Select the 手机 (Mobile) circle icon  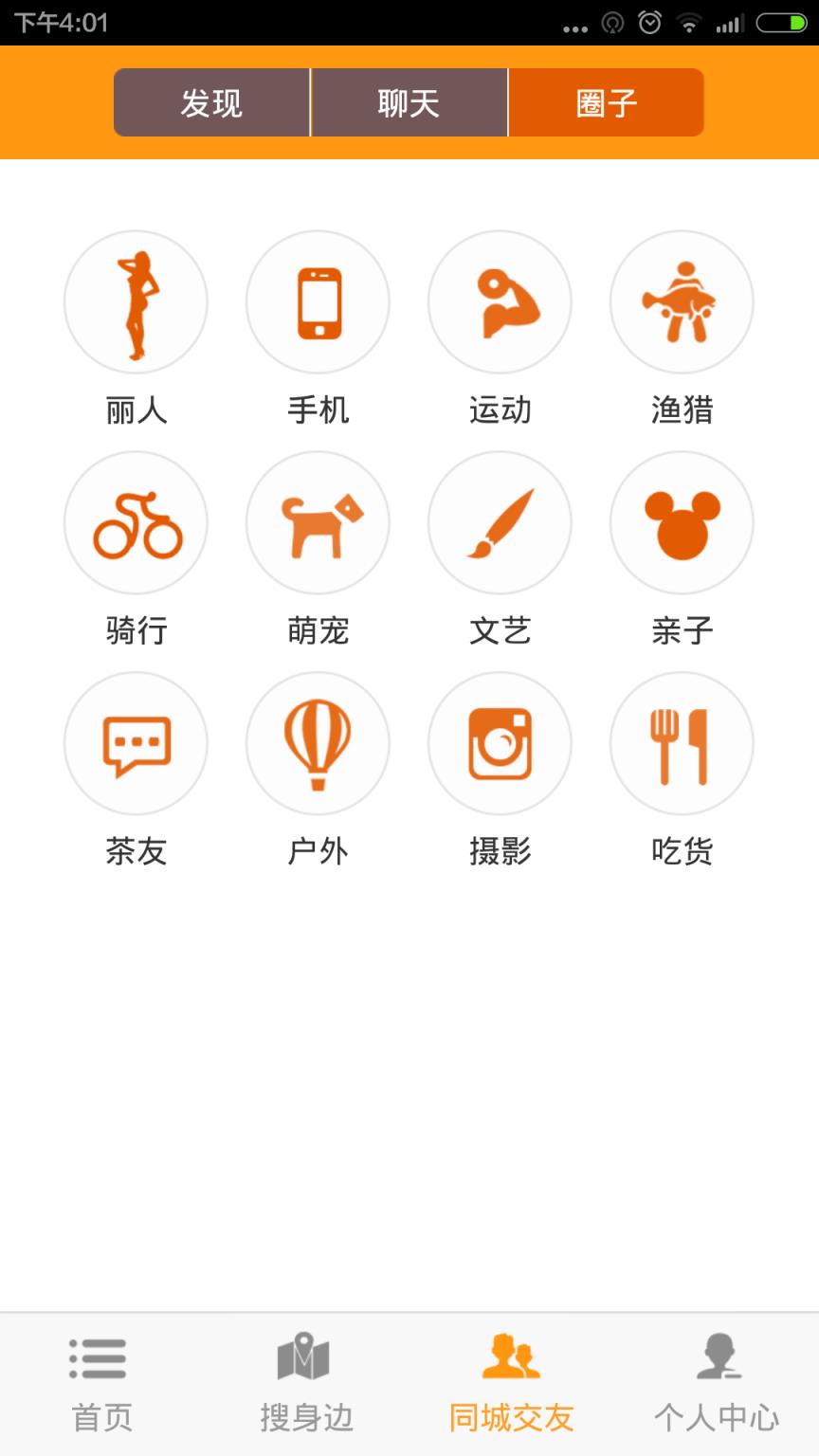pos(318,301)
